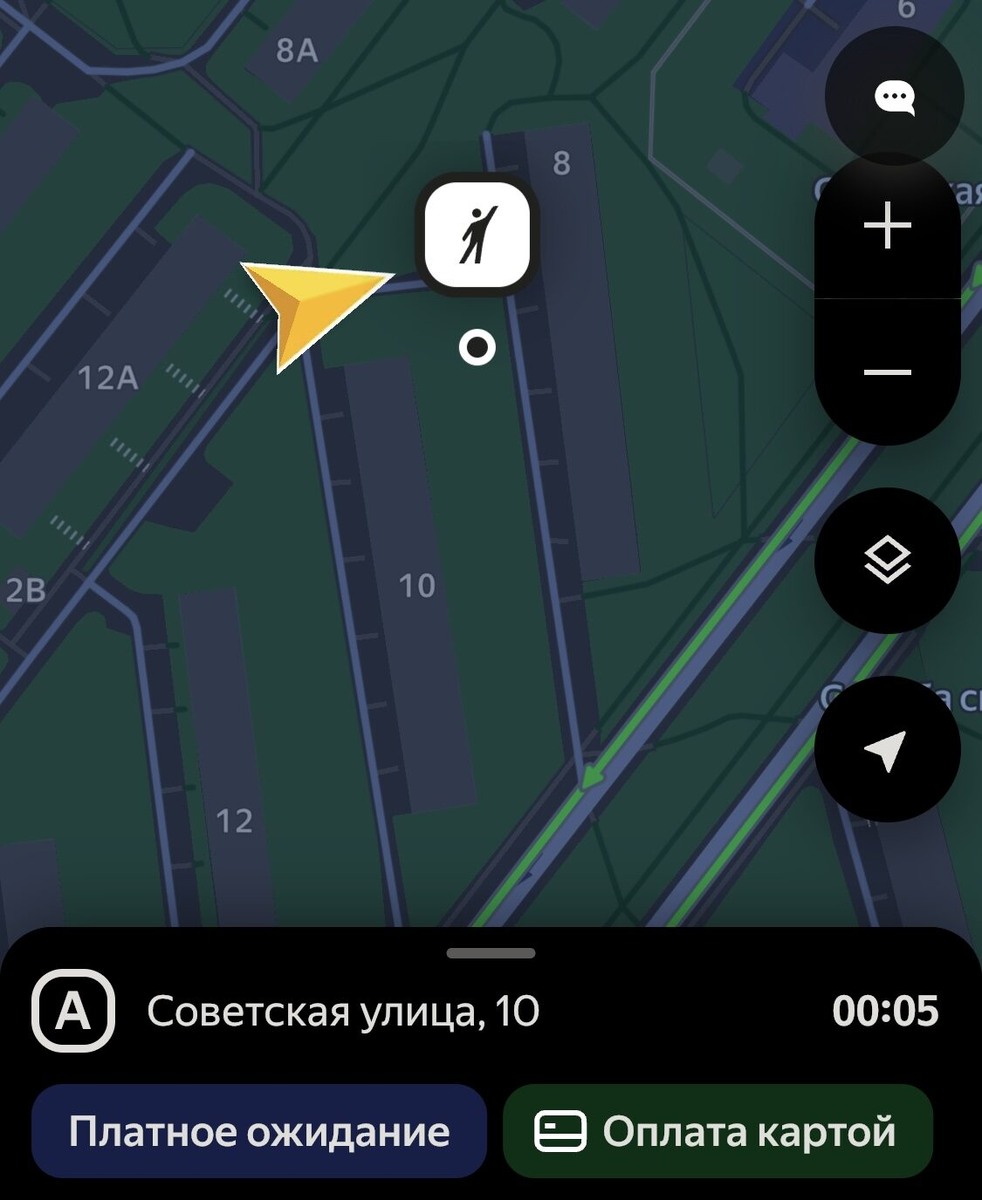Open the driver chat messages icon
The image size is (982, 1200).
tap(894, 95)
